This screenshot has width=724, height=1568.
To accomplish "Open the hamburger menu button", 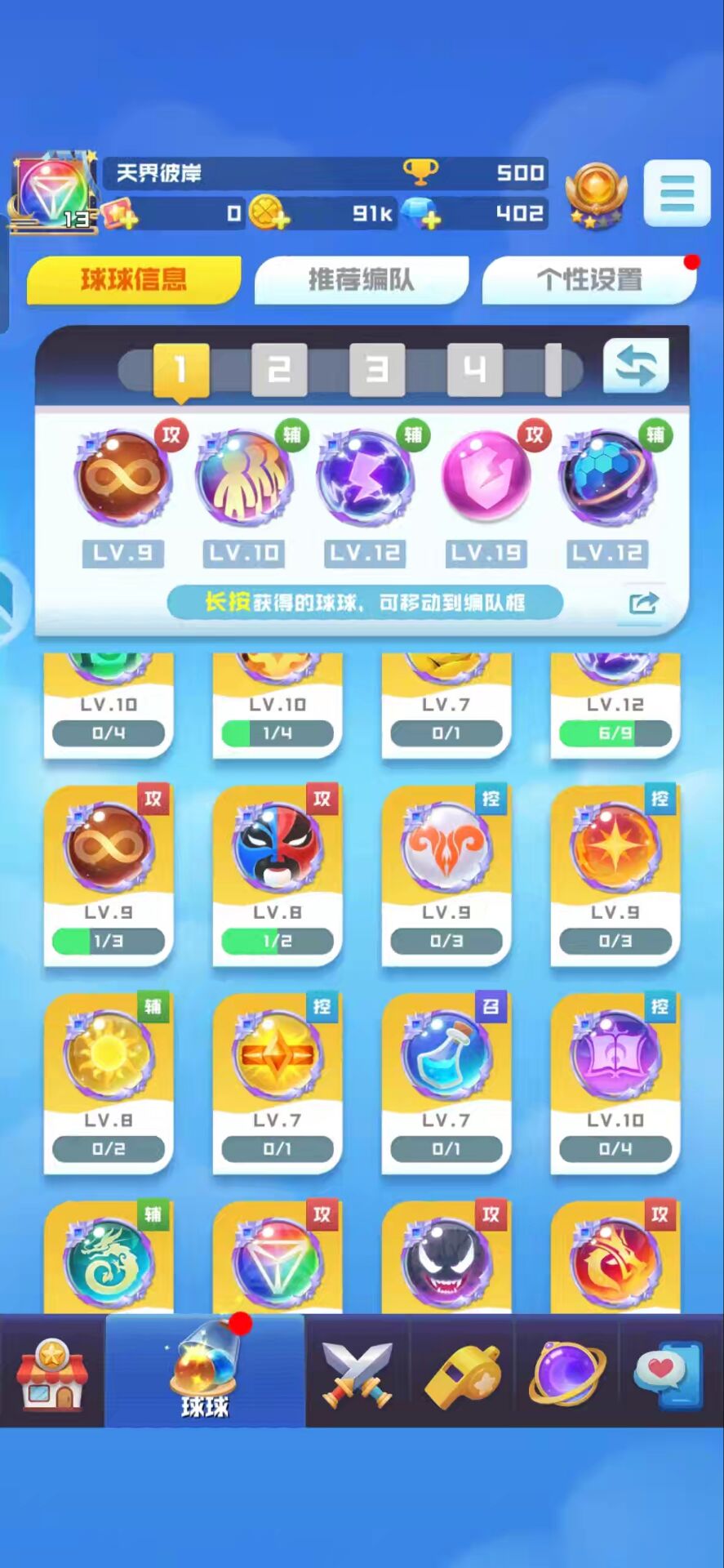I will pos(676,193).
